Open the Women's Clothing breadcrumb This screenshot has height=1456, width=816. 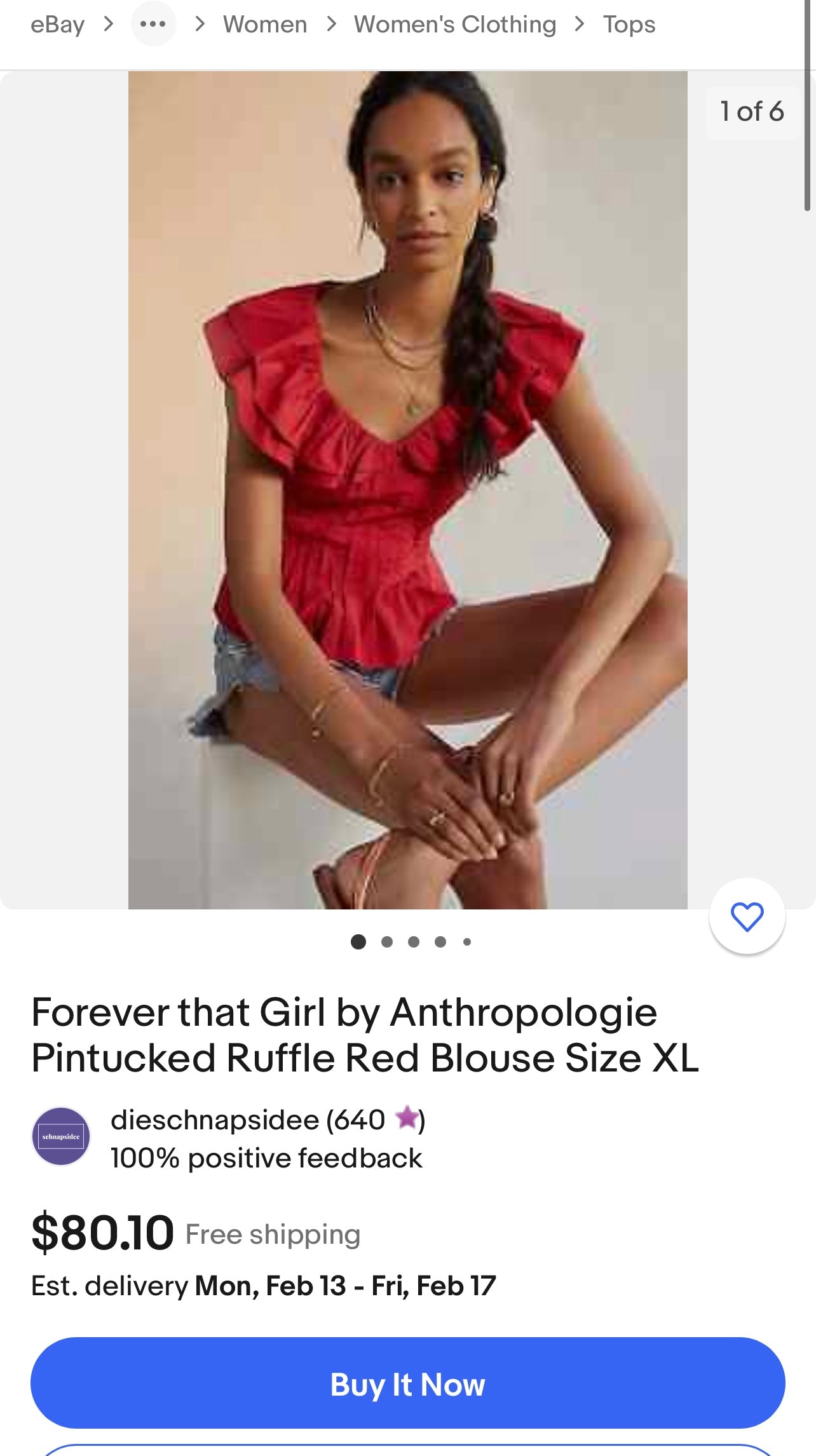455,25
